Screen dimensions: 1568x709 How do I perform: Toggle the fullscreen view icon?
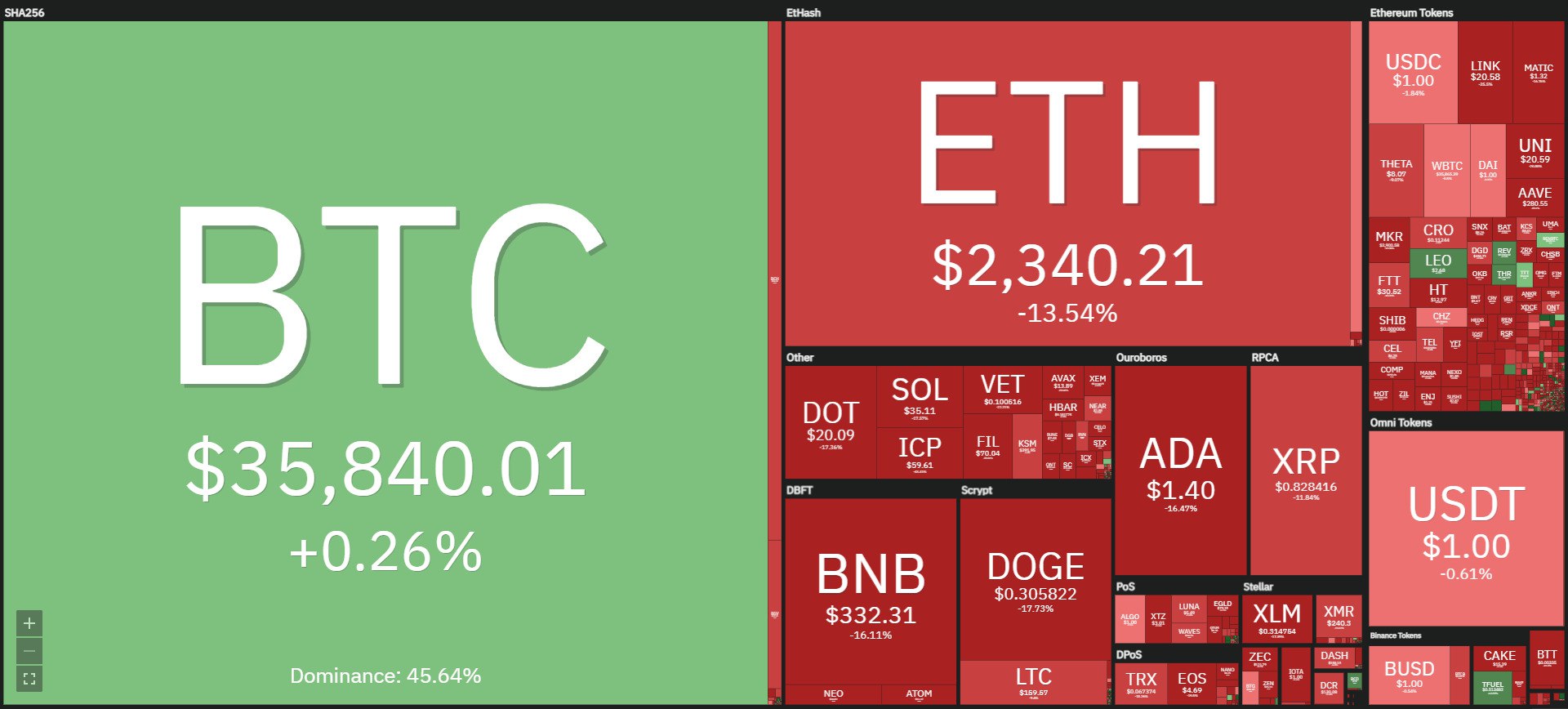click(x=29, y=679)
